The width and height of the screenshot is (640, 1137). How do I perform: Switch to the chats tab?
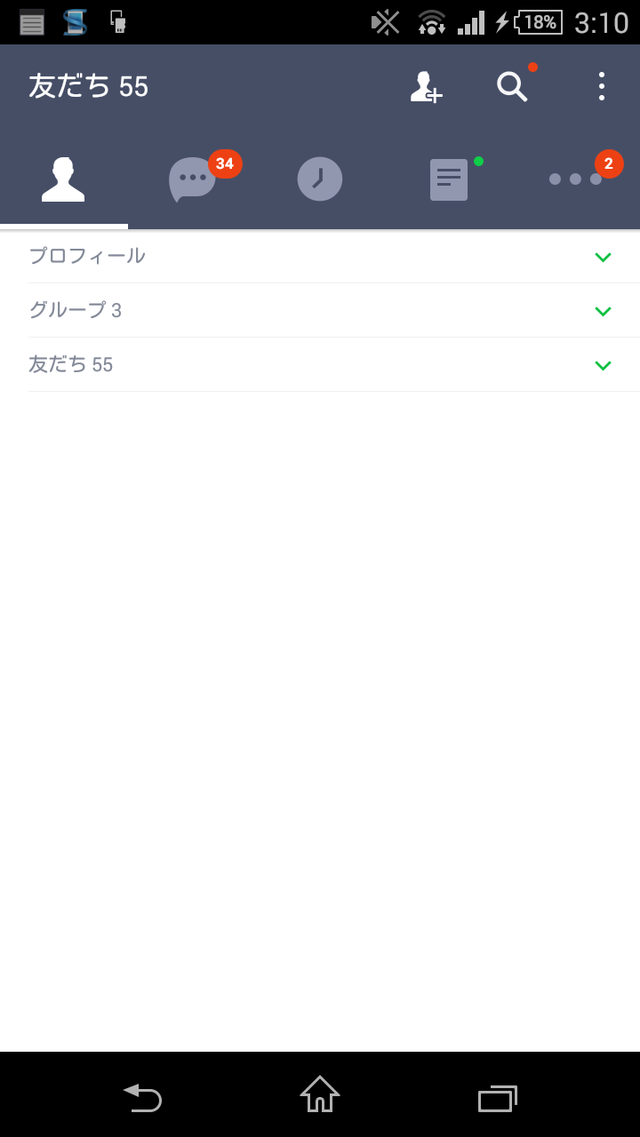tap(192, 180)
